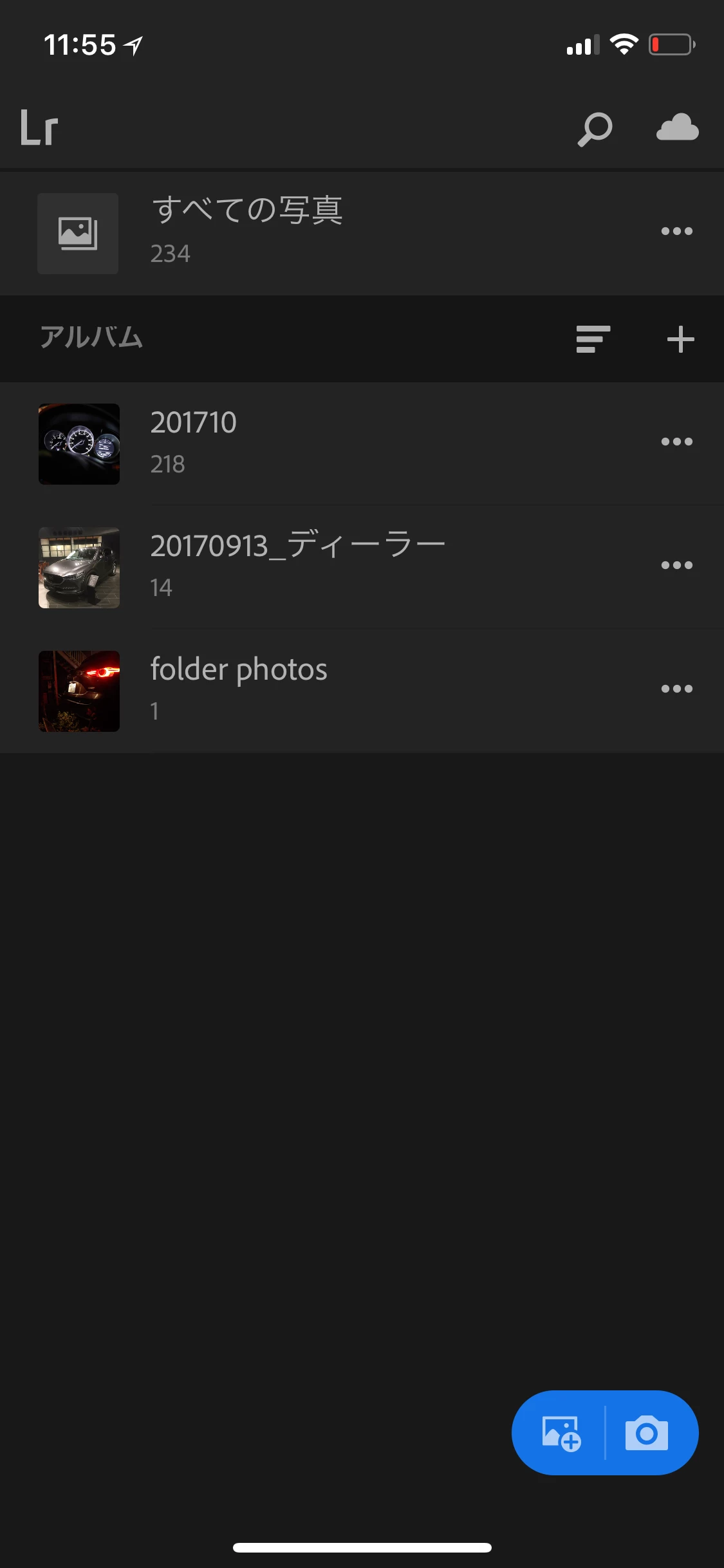
Task: Show options for 20170913_ディーラー album
Action: (x=677, y=565)
